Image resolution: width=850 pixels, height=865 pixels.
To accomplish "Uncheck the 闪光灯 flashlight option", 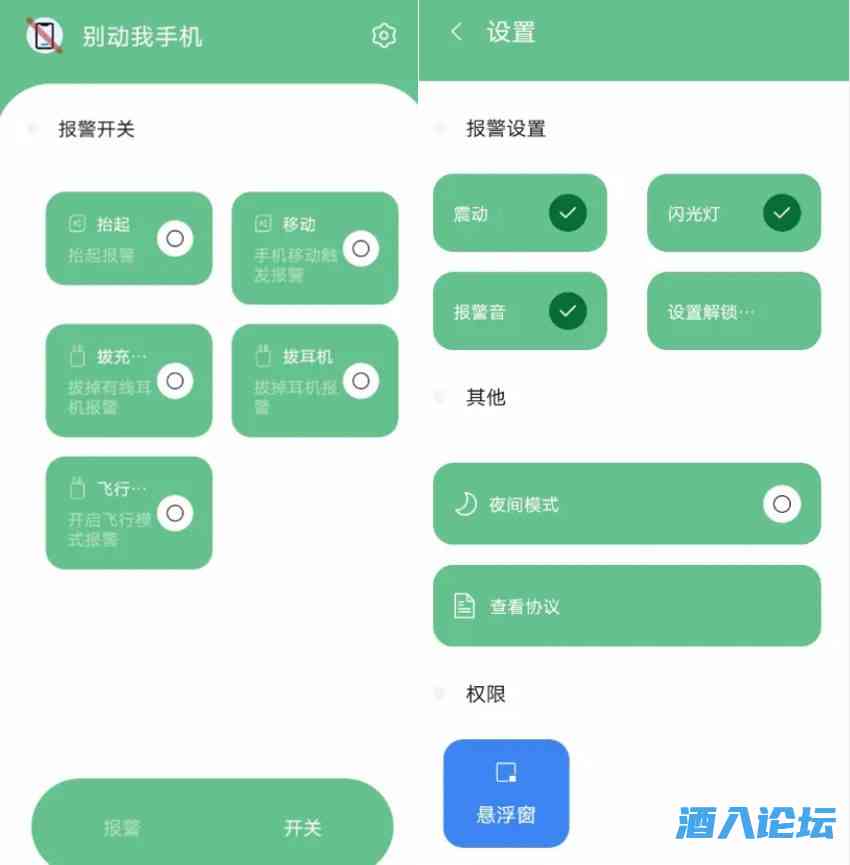I will [781, 213].
